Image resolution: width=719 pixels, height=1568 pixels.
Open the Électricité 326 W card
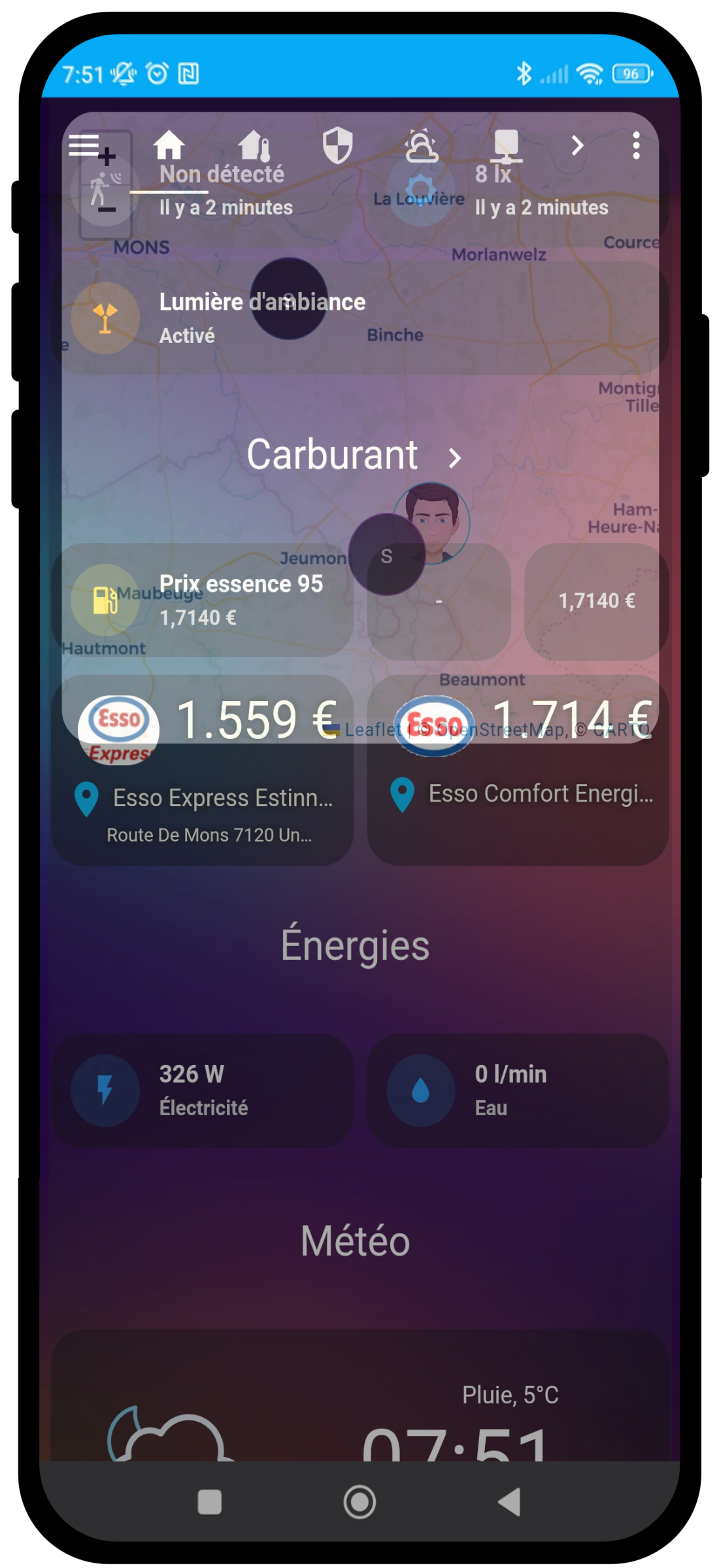(x=203, y=1090)
